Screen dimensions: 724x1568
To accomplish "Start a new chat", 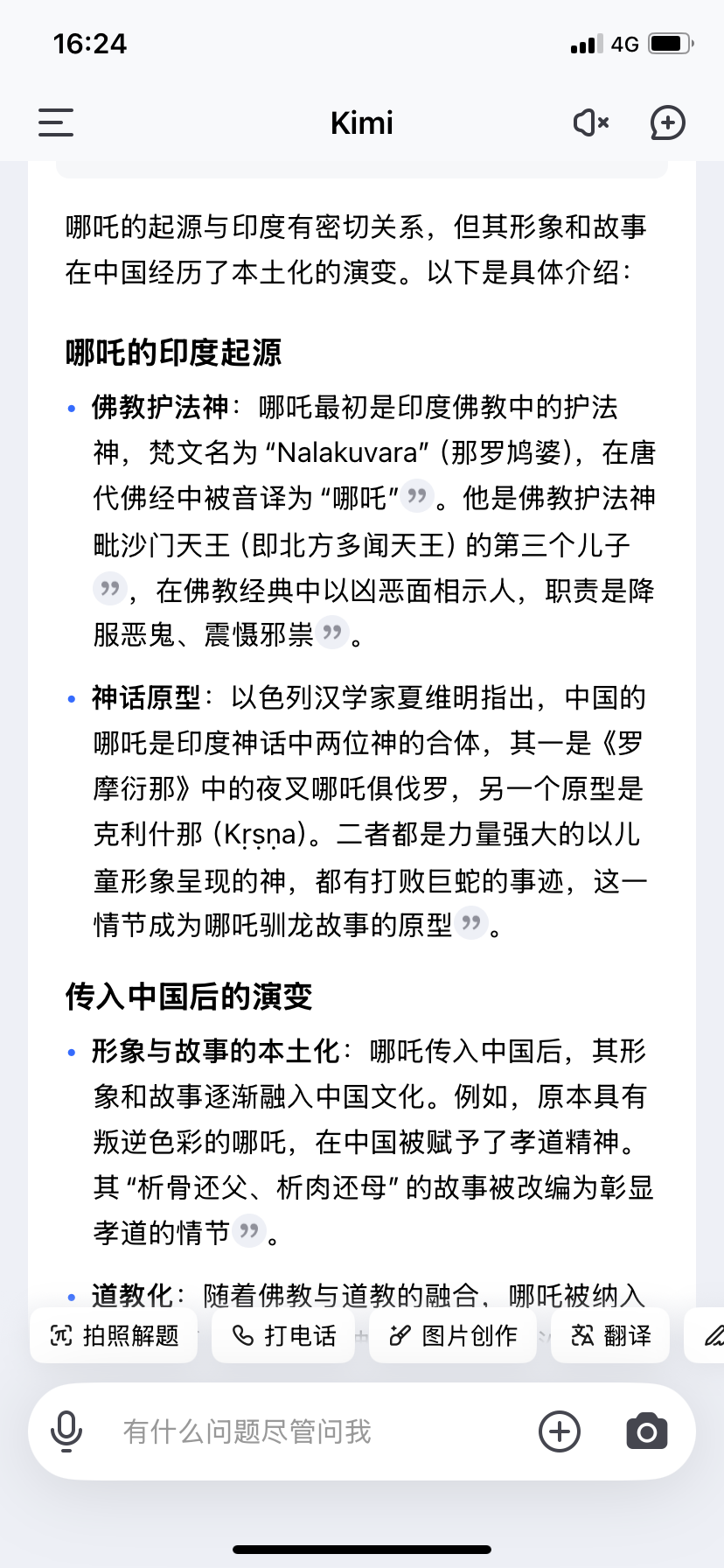I will [x=668, y=122].
